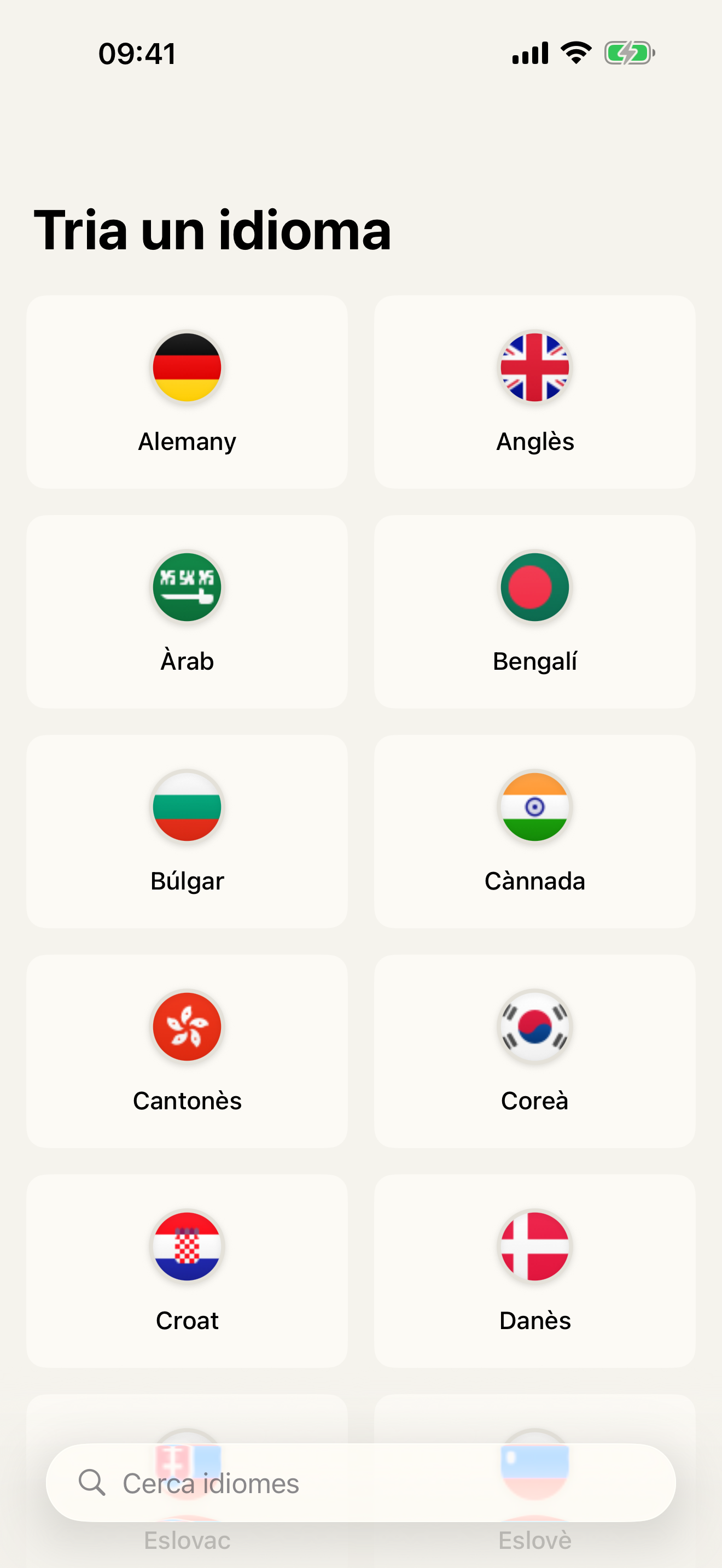Open the Cerca idiomes search field
The image size is (722, 1568).
pyautogui.click(x=360, y=1483)
